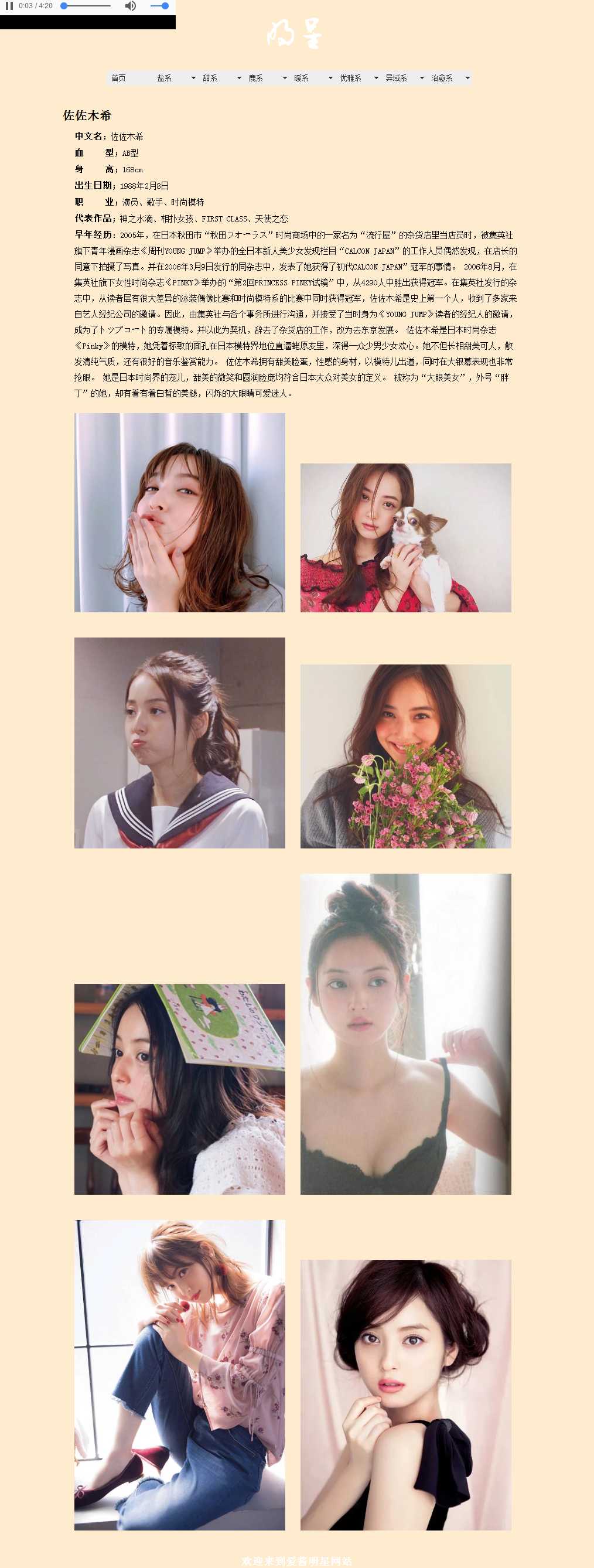
Task: Pause the audio playback
Action: click(x=9, y=6)
